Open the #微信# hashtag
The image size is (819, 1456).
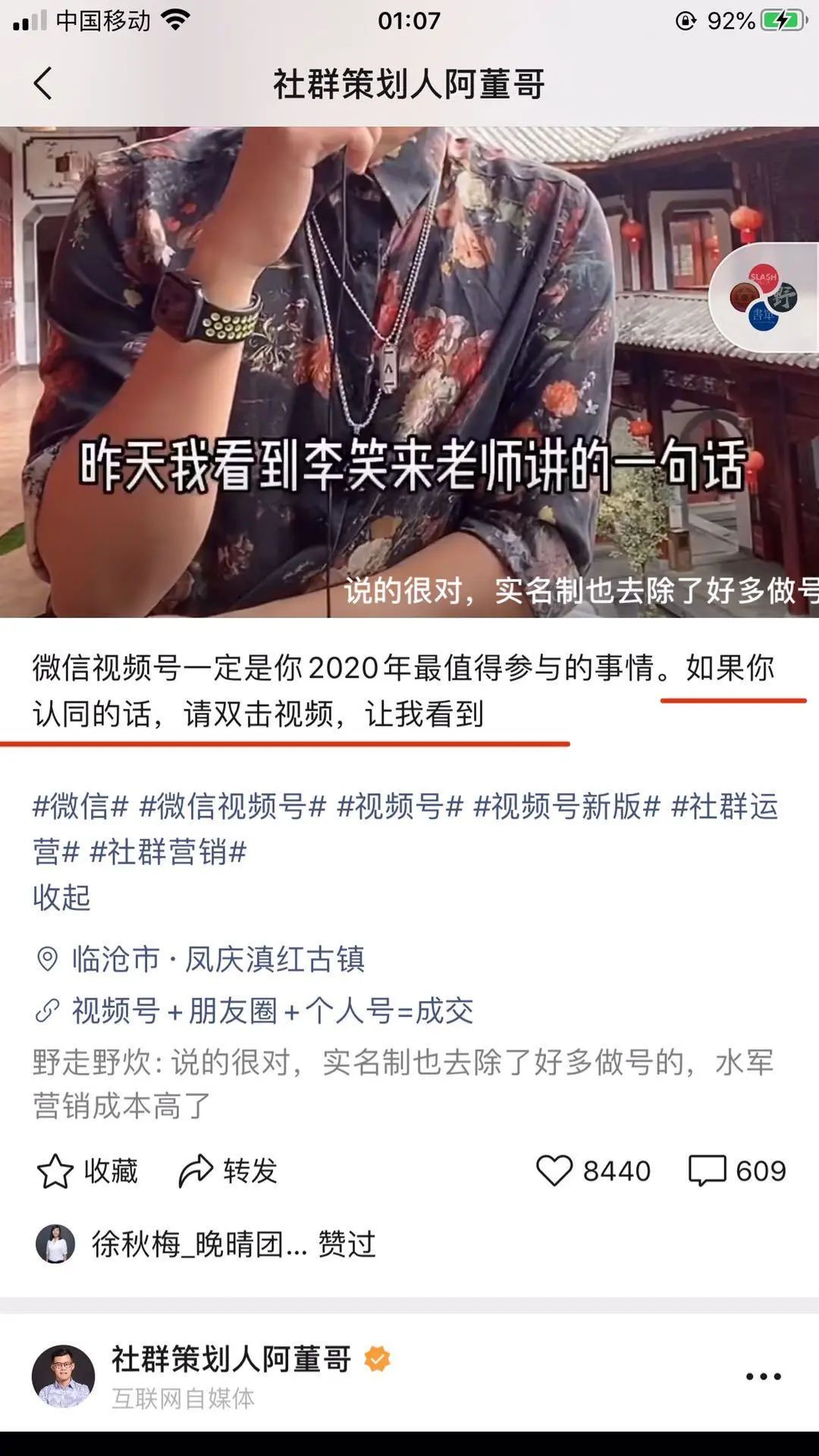pyautogui.click(x=80, y=806)
